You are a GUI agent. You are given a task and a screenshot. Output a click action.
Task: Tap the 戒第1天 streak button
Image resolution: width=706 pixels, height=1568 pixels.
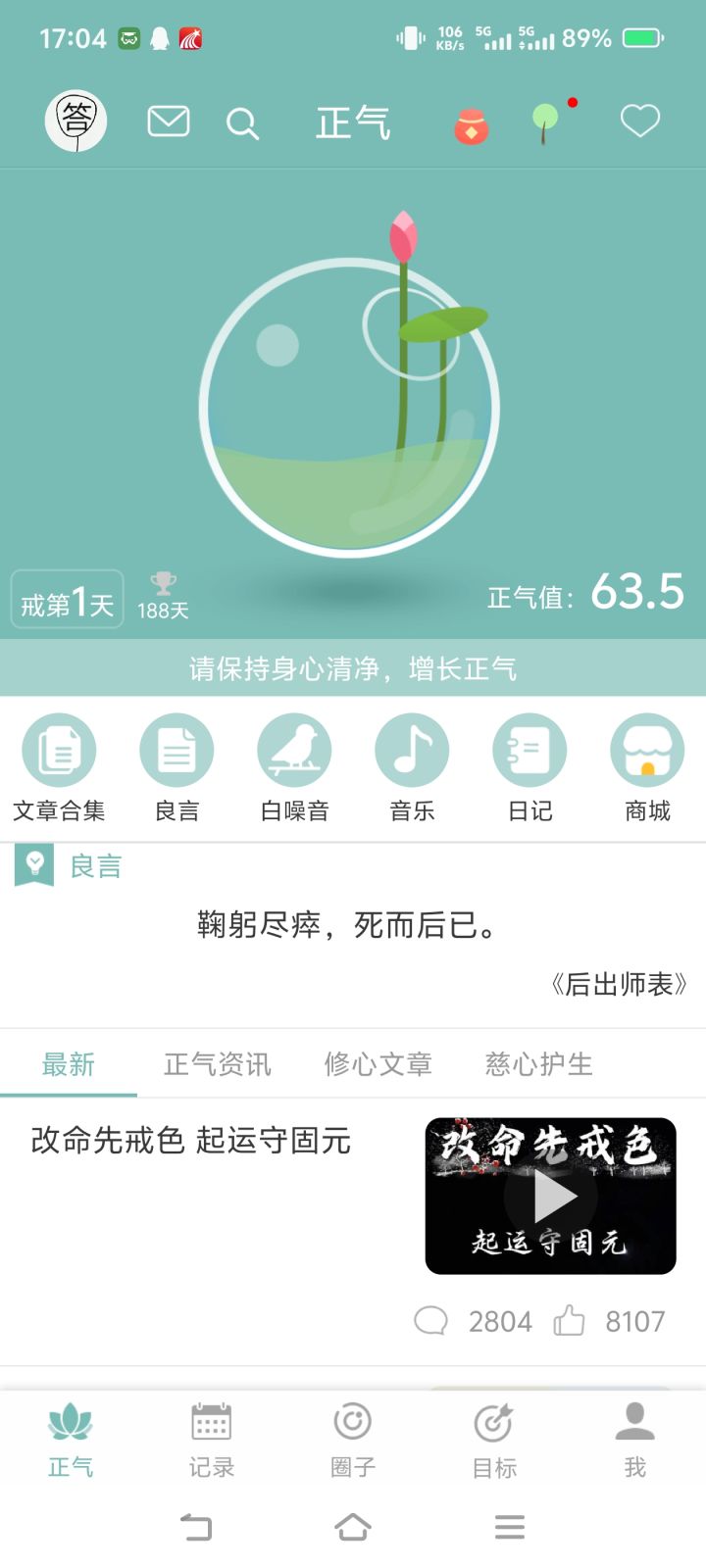click(x=66, y=598)
